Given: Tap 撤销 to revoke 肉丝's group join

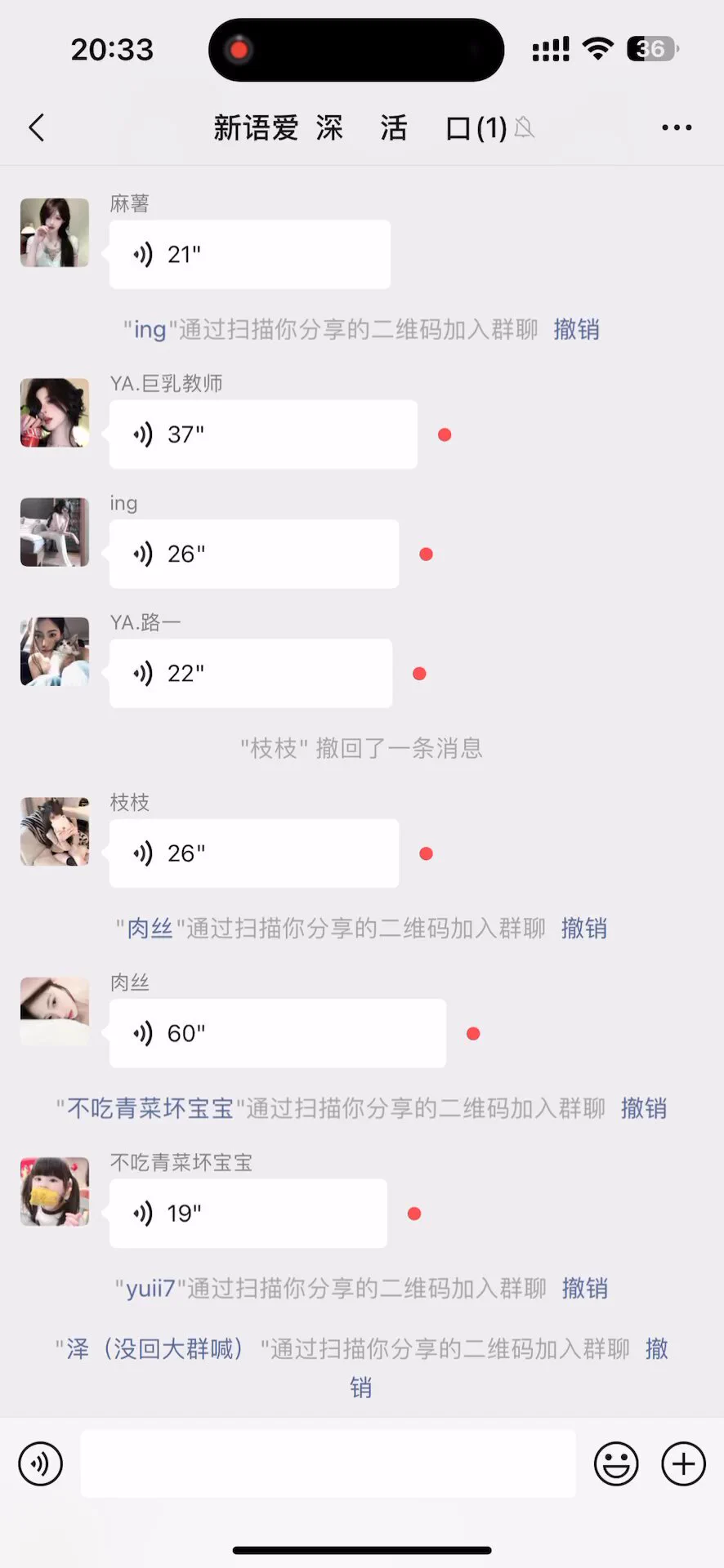Looking at the screenshot, I should click(584, 929).
